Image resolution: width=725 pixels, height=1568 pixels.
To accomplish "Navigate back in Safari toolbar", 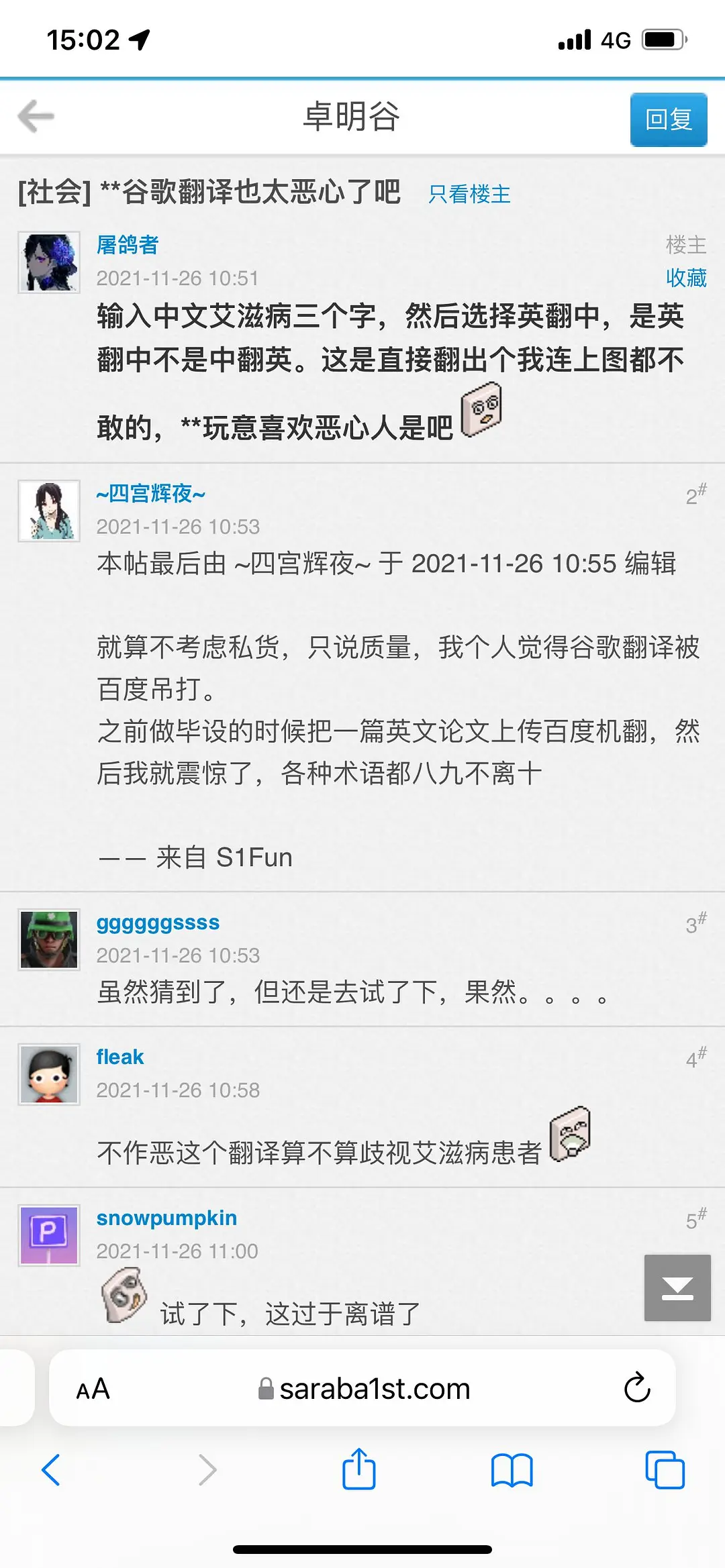I will (51, 1470).
